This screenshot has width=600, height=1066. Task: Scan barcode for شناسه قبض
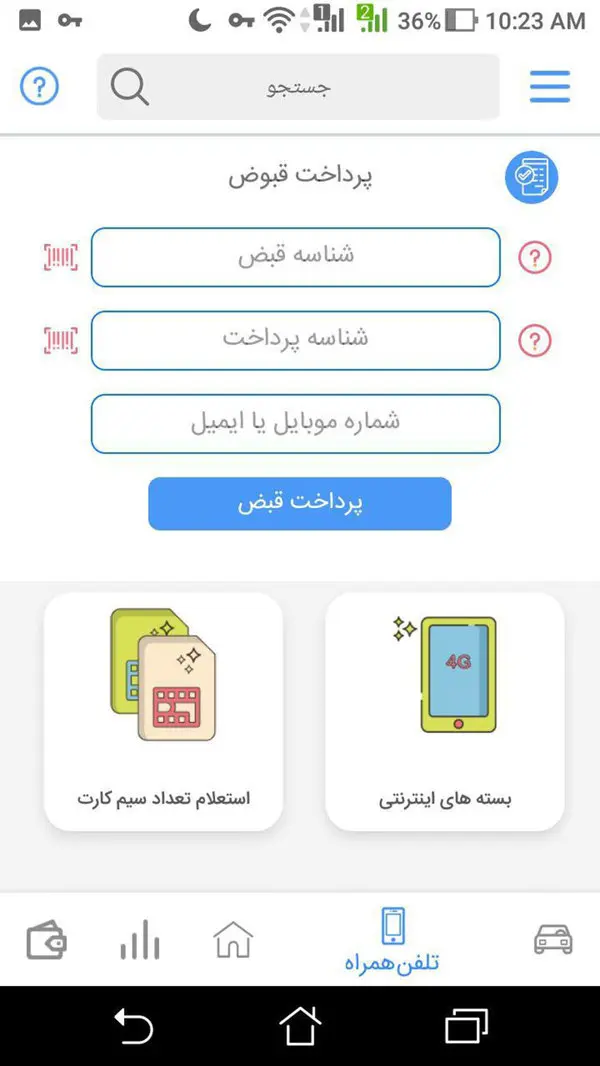[61, 258]
